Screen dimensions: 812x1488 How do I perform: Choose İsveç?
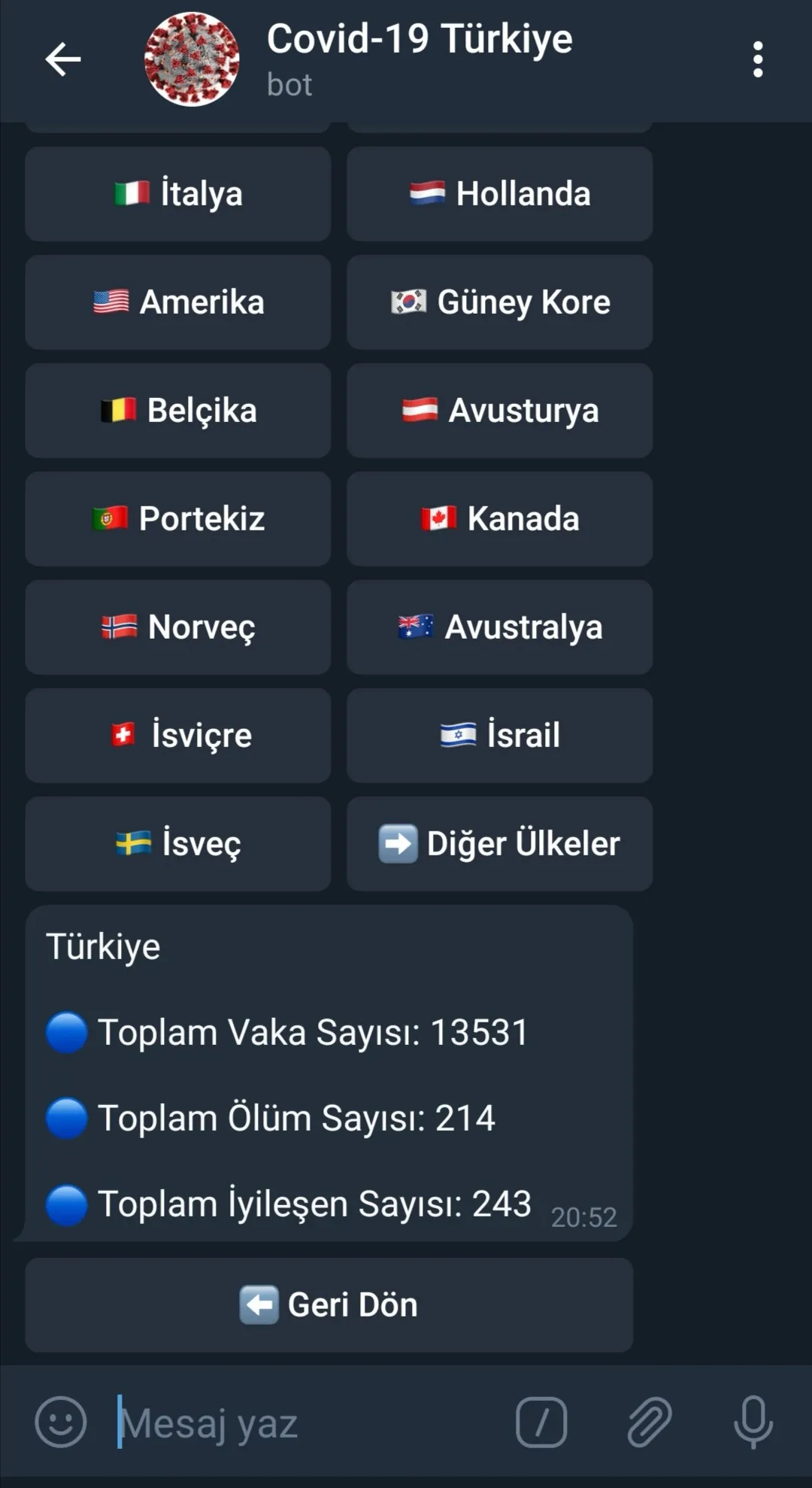178,844
